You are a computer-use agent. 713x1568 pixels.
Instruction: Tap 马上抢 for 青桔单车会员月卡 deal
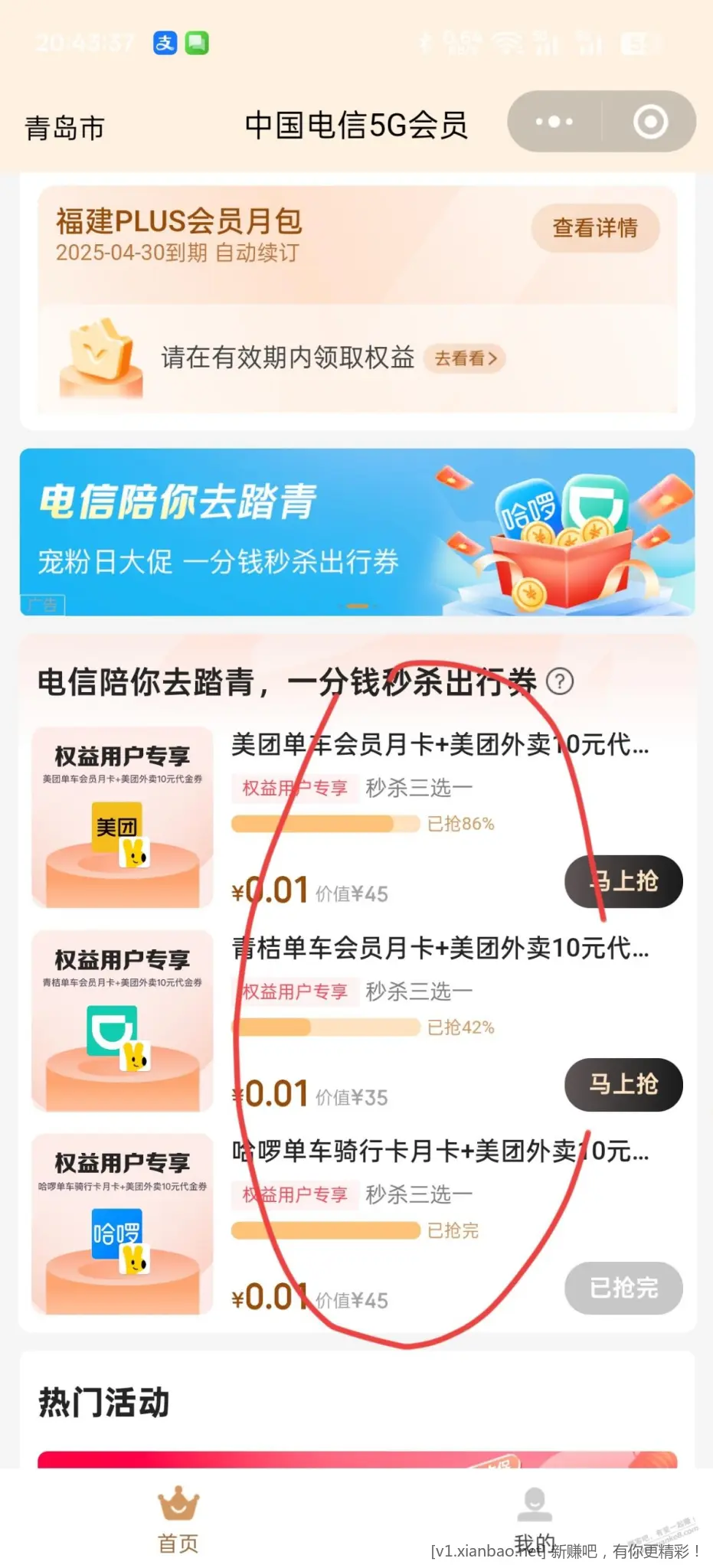point(623,1084)
